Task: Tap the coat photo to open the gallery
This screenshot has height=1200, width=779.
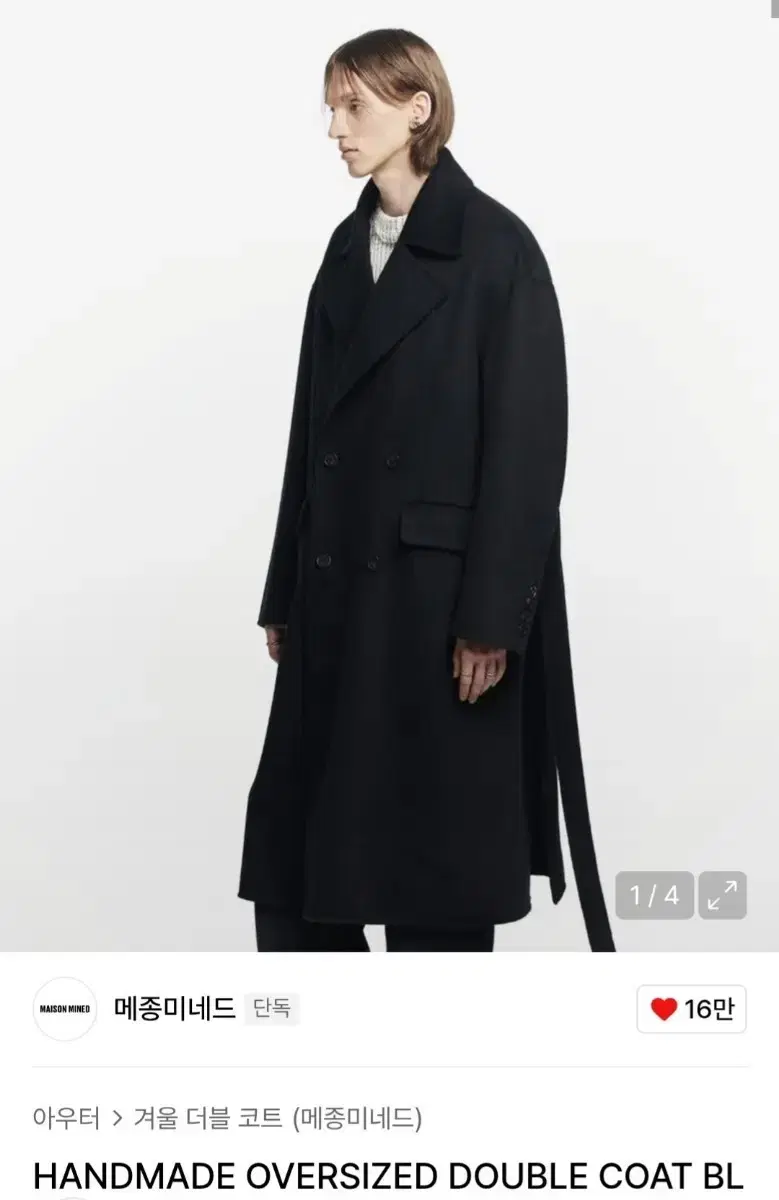Action: coord(390,470)
